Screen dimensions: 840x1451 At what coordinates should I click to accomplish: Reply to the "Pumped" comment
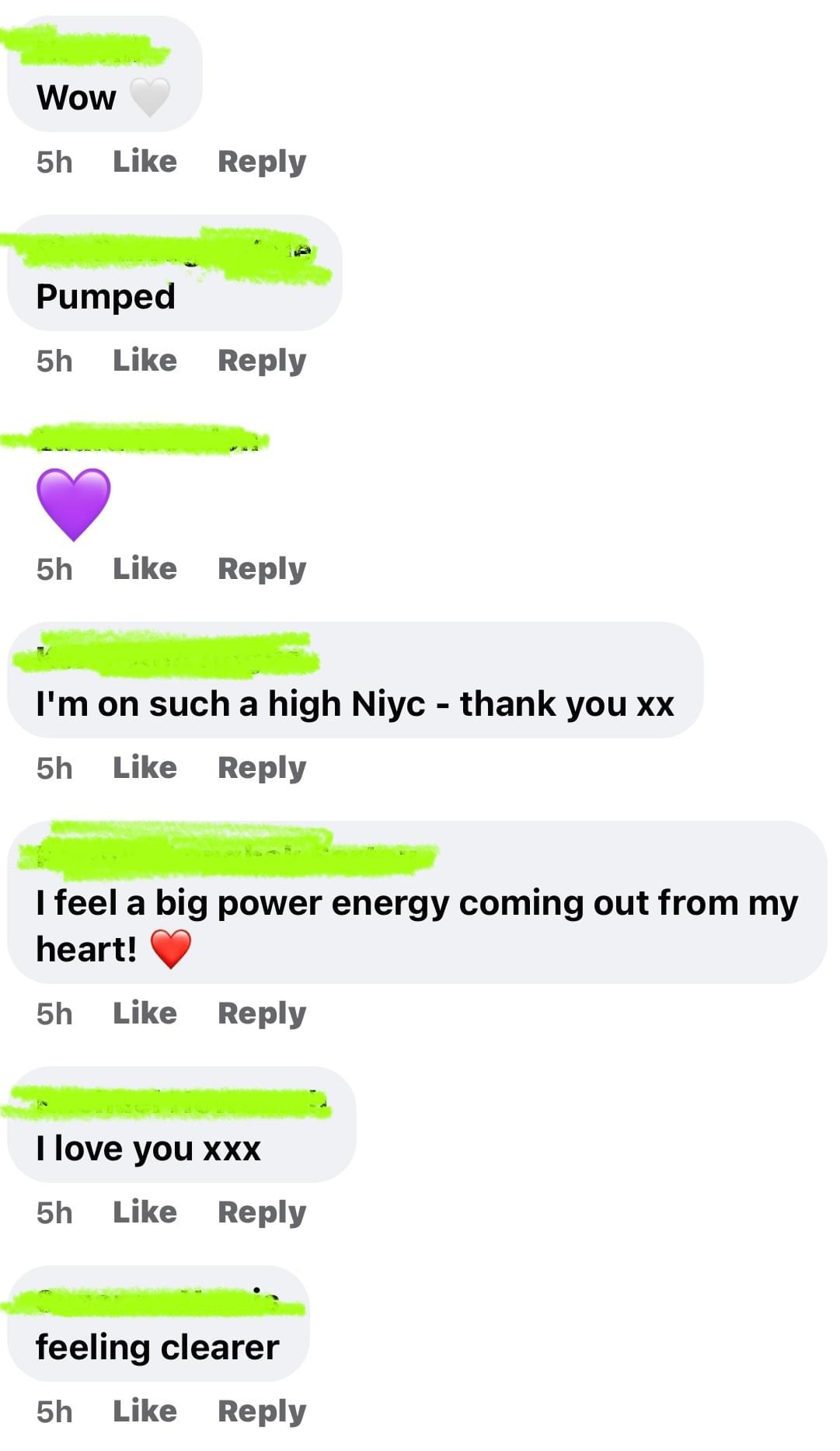click(x=262, y=361)
